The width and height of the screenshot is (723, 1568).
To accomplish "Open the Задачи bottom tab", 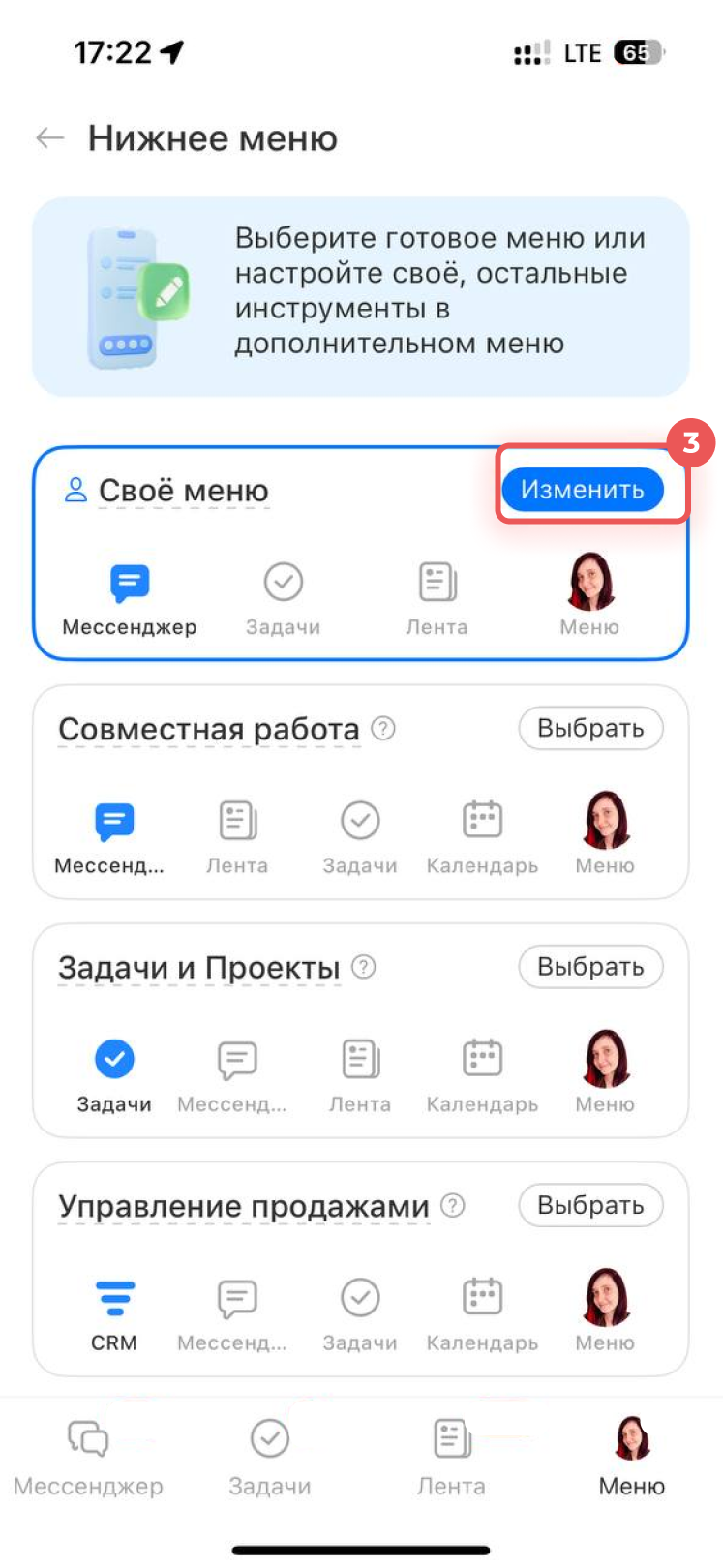I will tap(270, 1457).
